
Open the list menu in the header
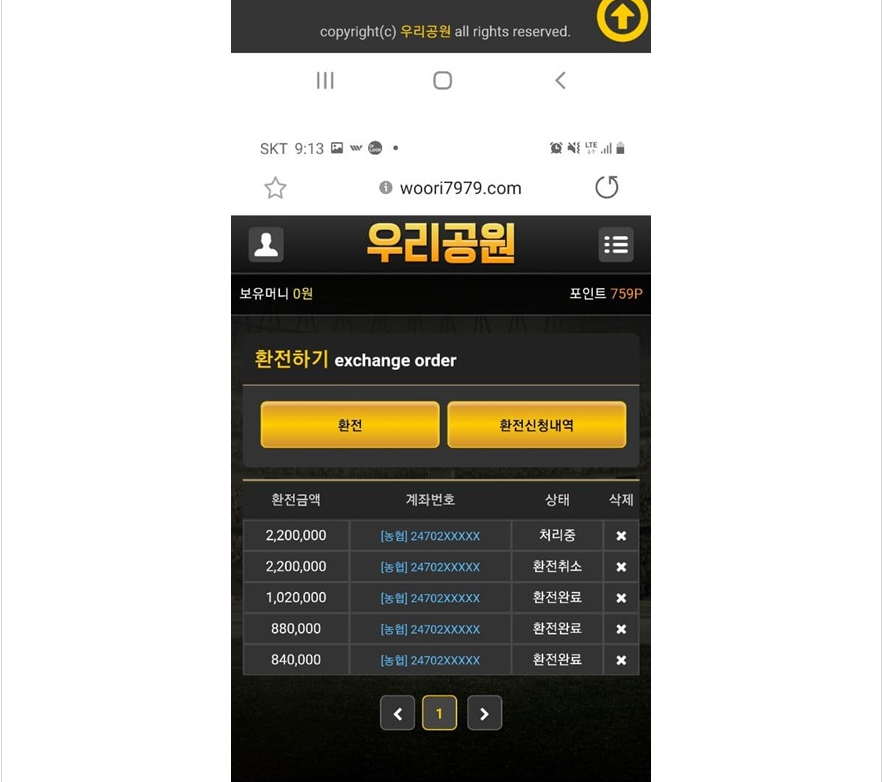pyautogui.click(x=616, y=244)
